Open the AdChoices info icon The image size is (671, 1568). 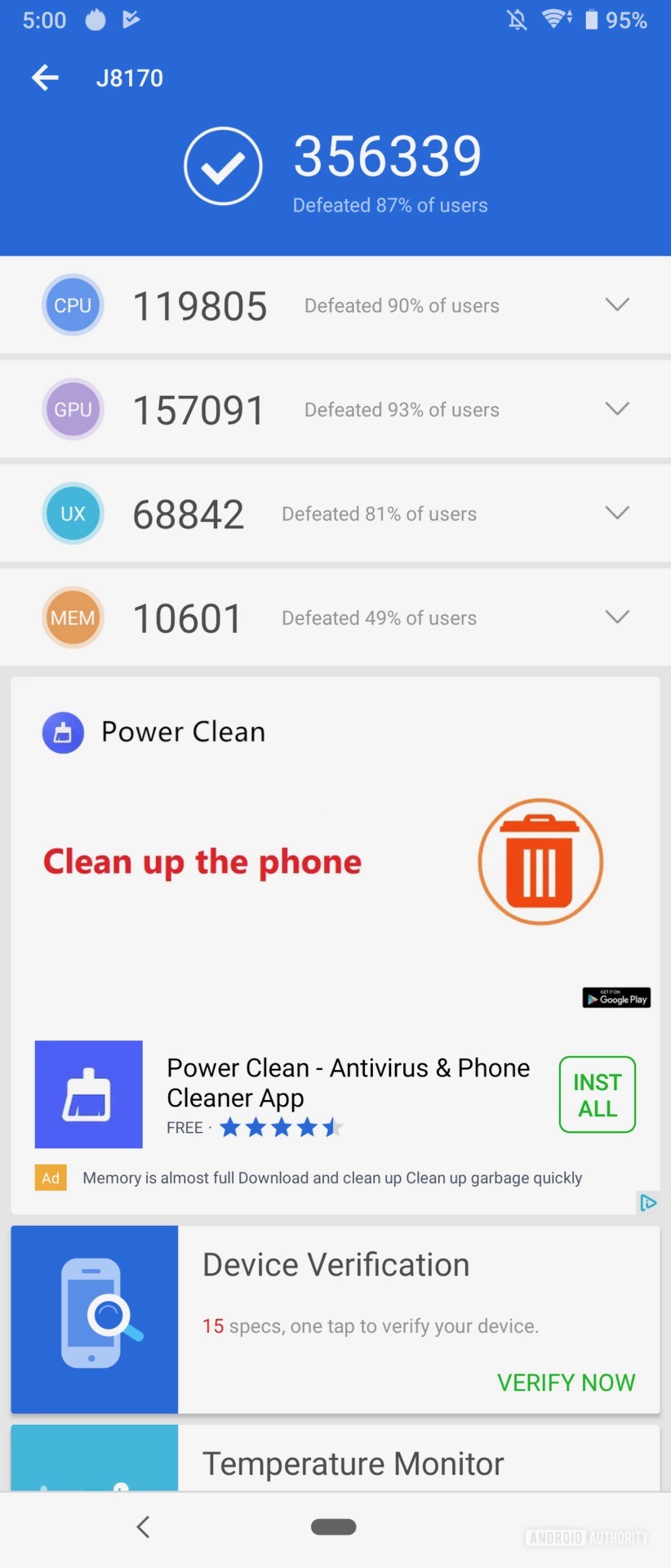[648, 1202]
